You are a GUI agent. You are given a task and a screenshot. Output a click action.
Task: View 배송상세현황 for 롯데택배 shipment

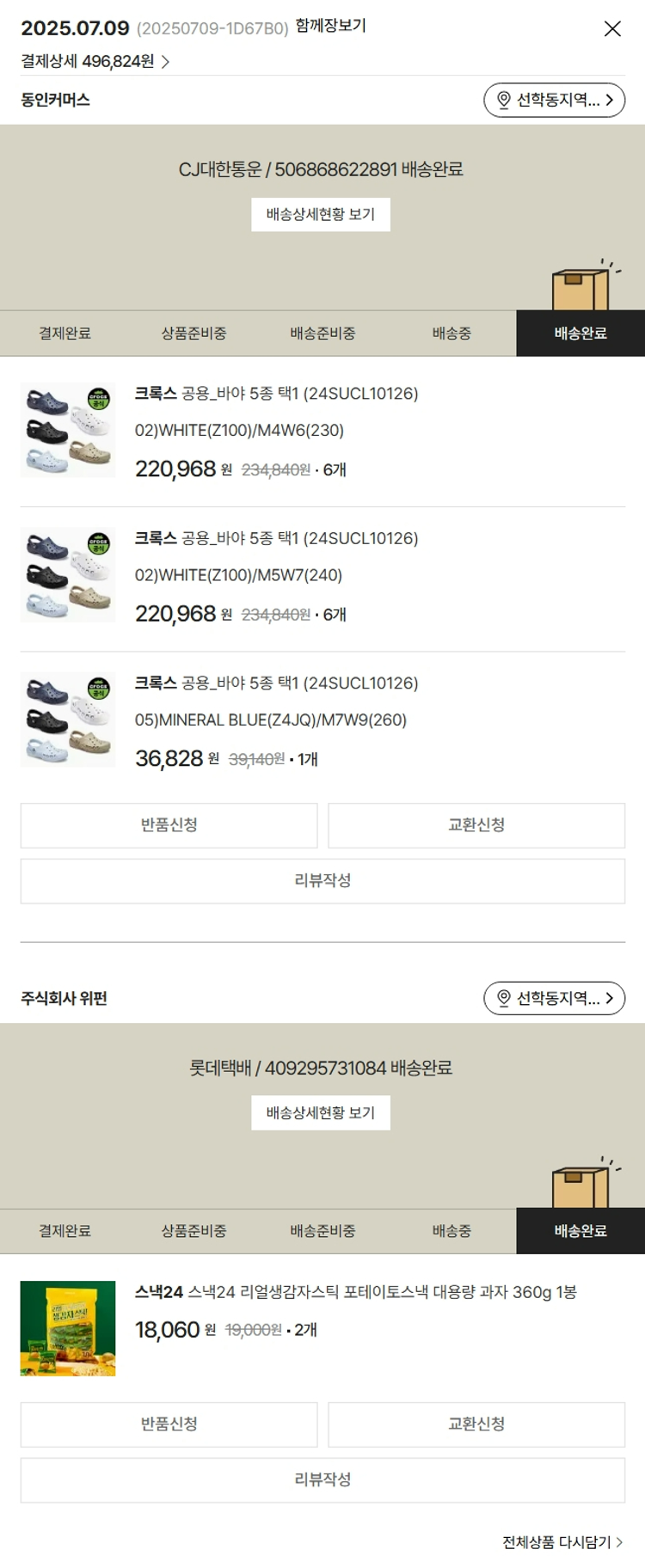[x=320, y=1112]
